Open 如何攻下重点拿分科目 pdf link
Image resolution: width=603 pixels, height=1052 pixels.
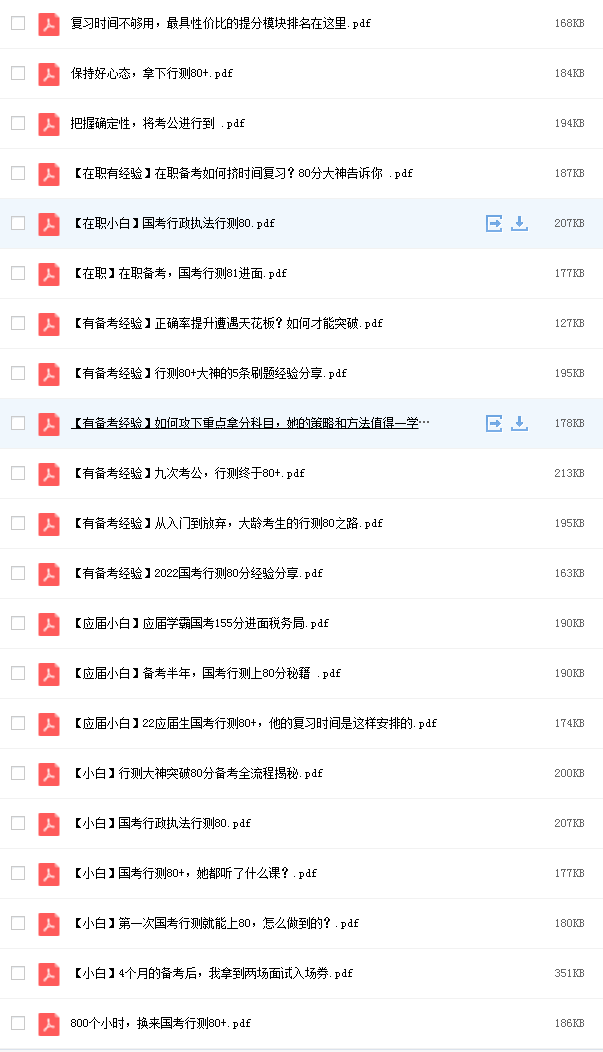tap(250, 423)
